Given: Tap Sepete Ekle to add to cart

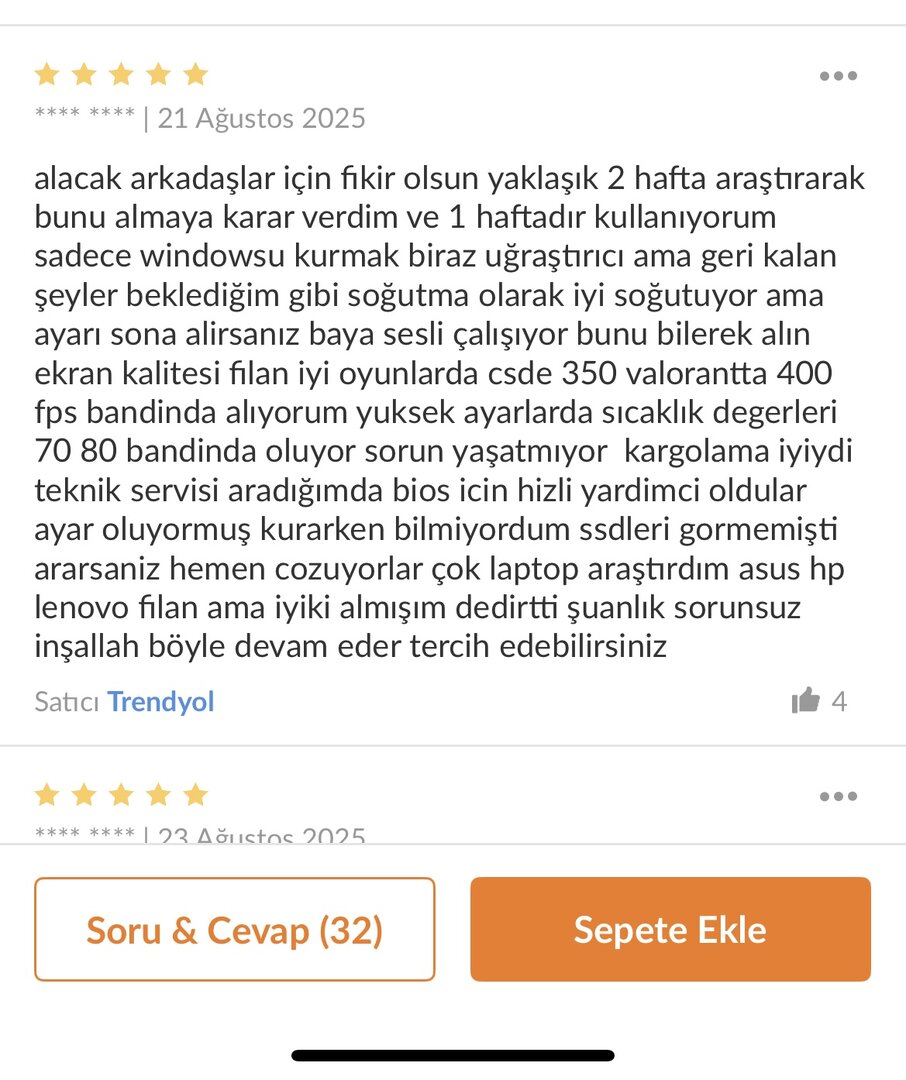Looking at the screenshot, I should click(x=670, y=930).
